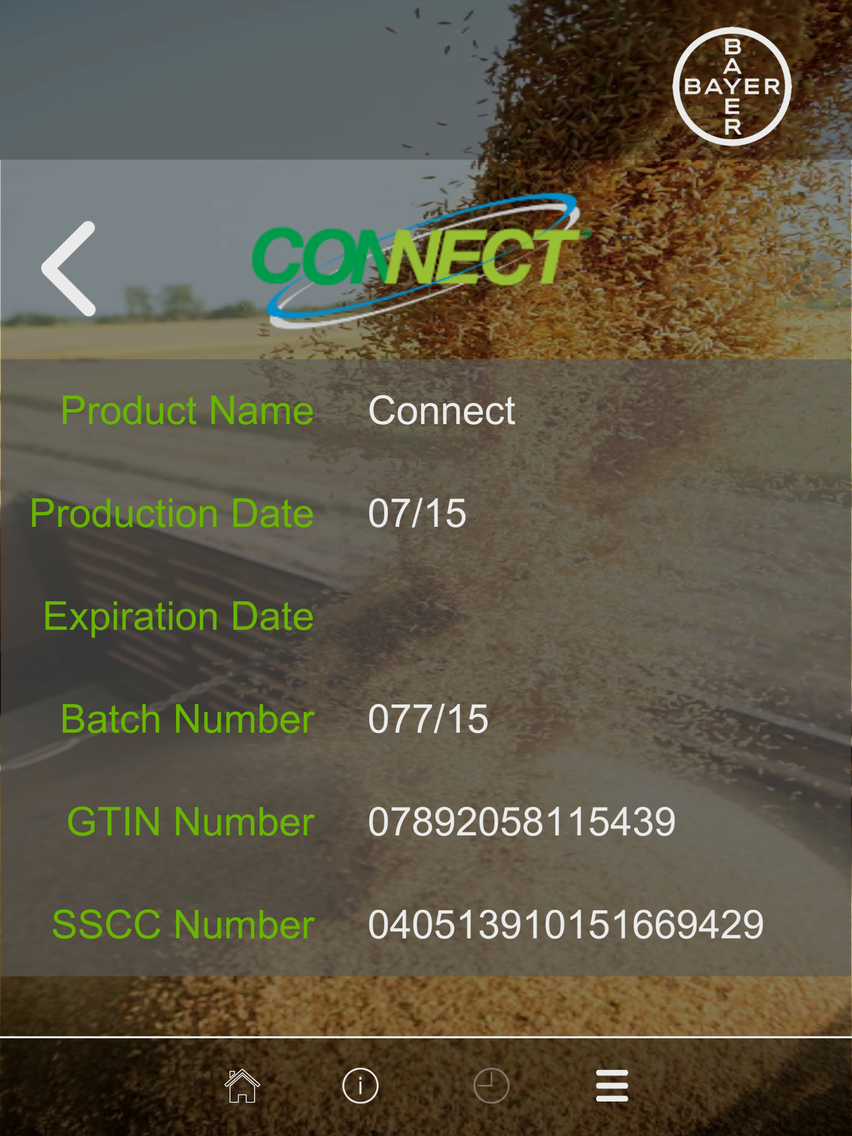This screenshot has height=1136, width=852.
Task: Tap the info icon in bottom bar
Action: pos(361,1085)
